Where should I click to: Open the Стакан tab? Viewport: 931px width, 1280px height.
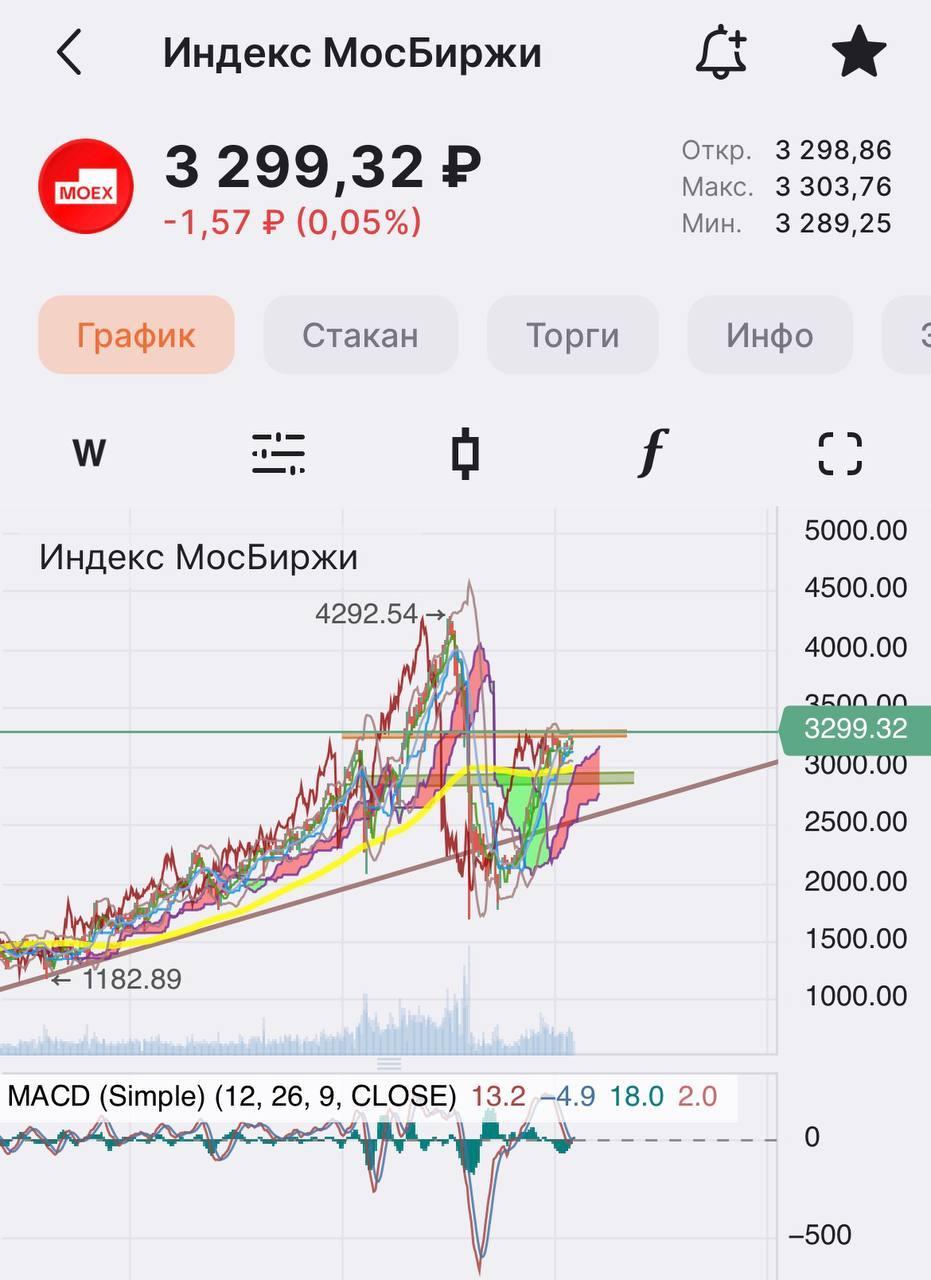click(360, 335)
